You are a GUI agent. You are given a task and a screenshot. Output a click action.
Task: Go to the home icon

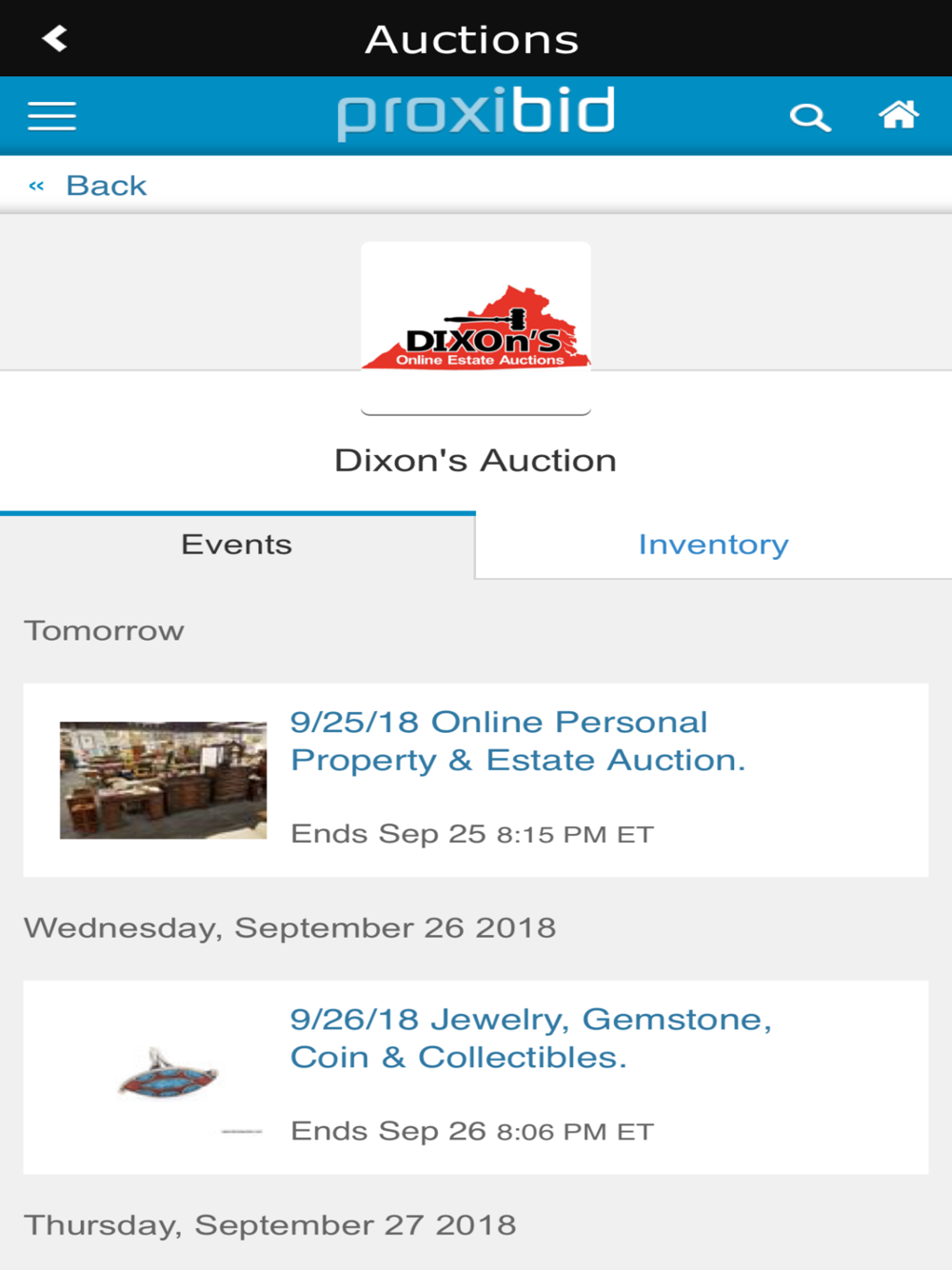coord(898,115)
